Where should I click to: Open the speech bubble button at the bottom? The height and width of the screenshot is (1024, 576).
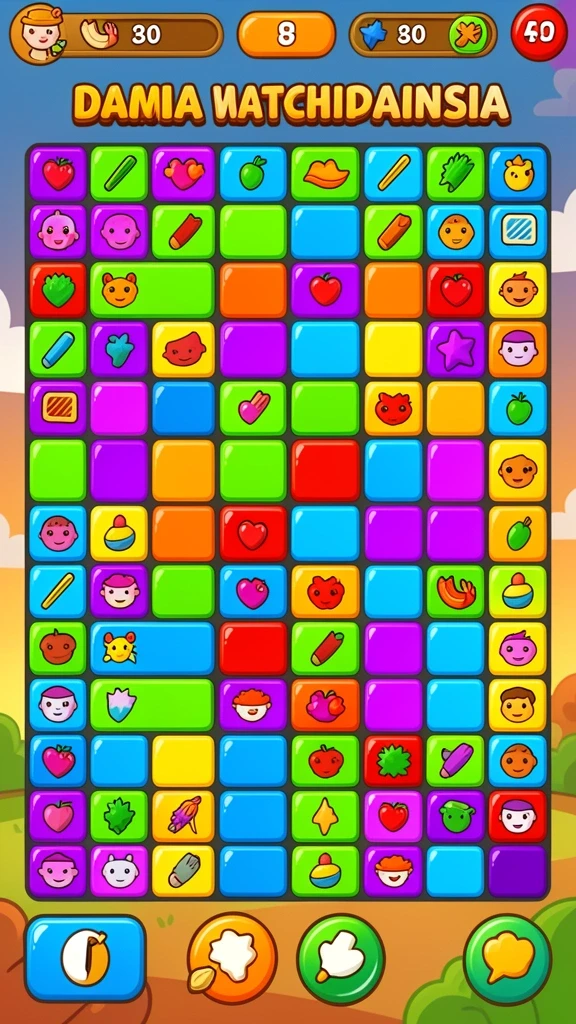point(507,959)
